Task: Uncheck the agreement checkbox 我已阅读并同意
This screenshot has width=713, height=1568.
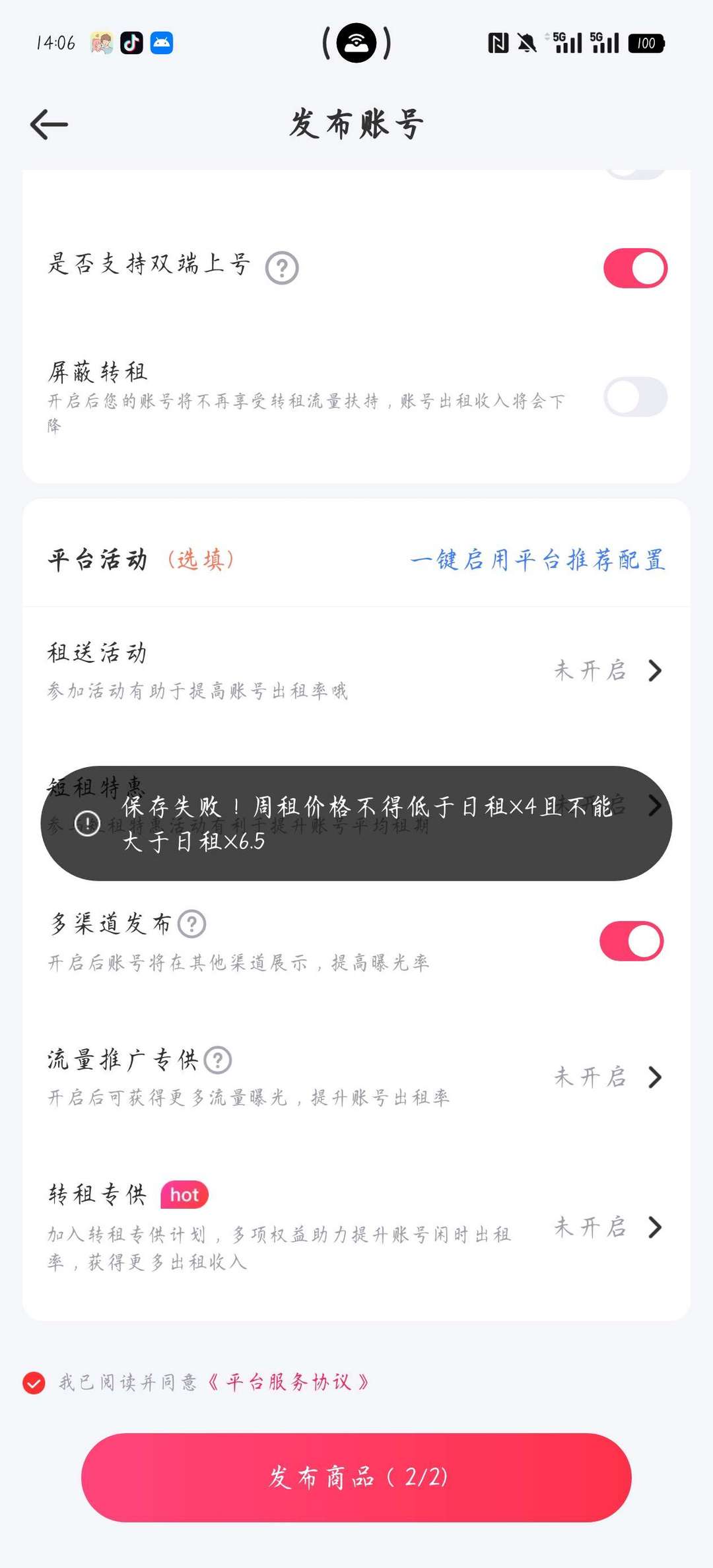Action: 34,1382
